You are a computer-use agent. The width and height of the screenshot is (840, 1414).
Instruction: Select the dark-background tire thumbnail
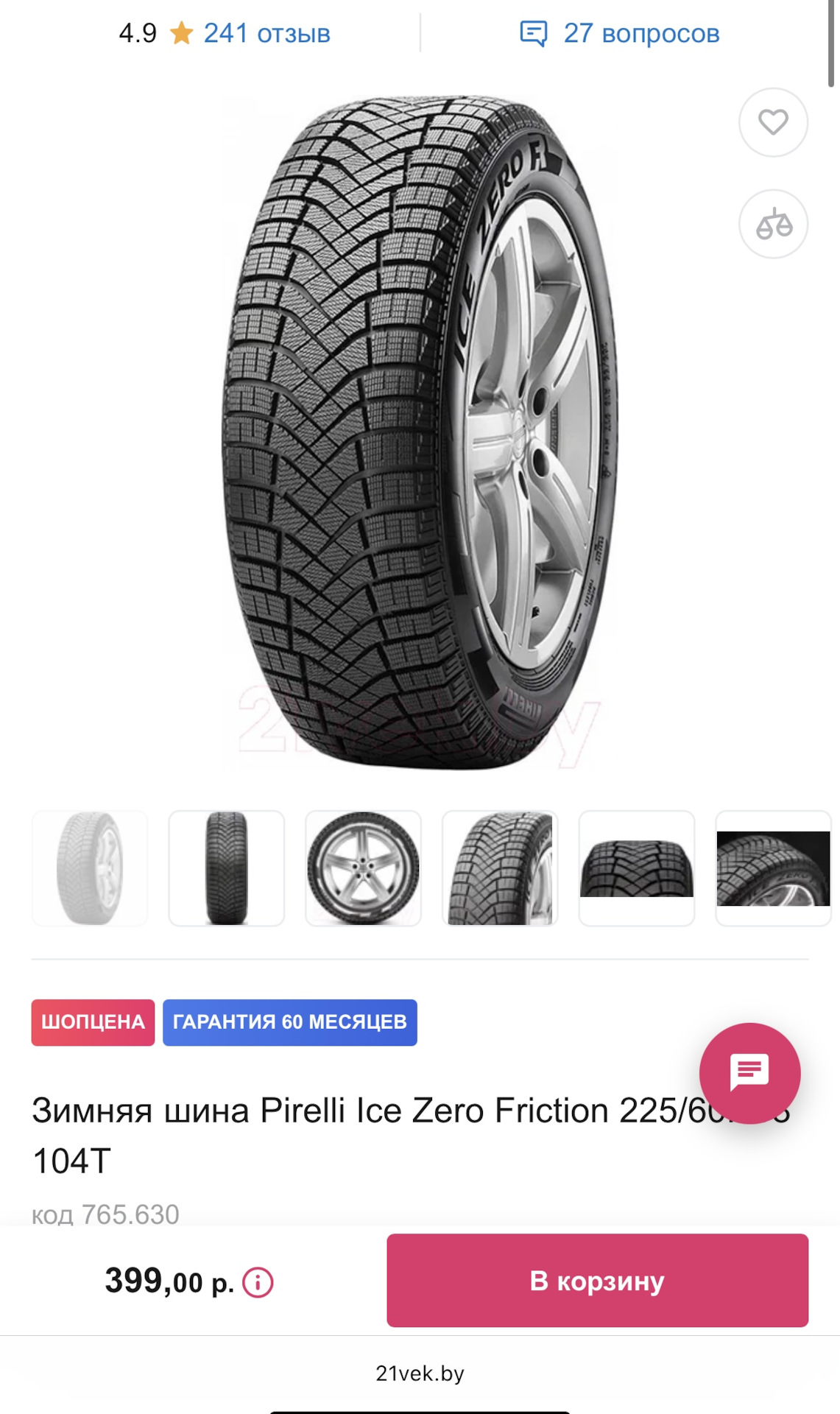coord(773,868)
